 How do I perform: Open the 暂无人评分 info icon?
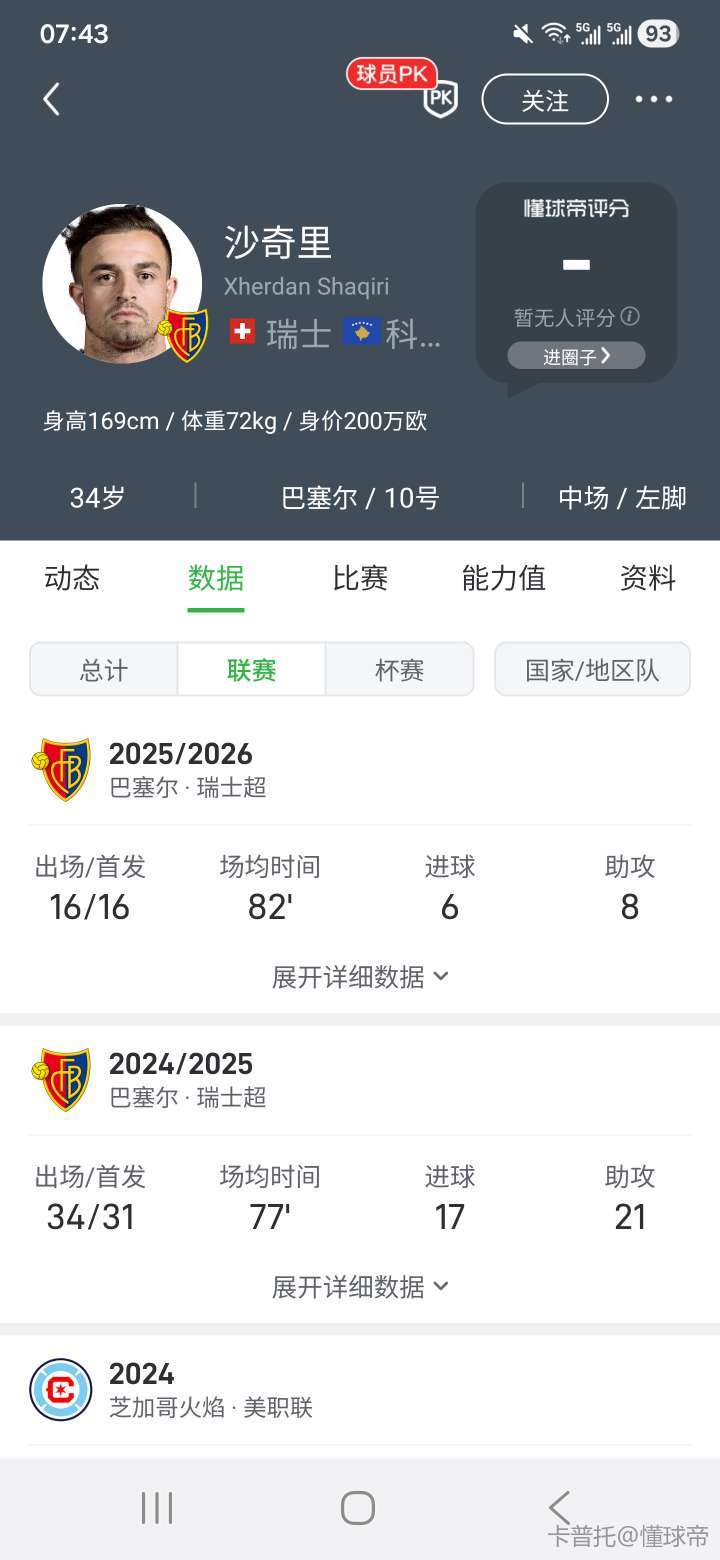tap(630, 317)
